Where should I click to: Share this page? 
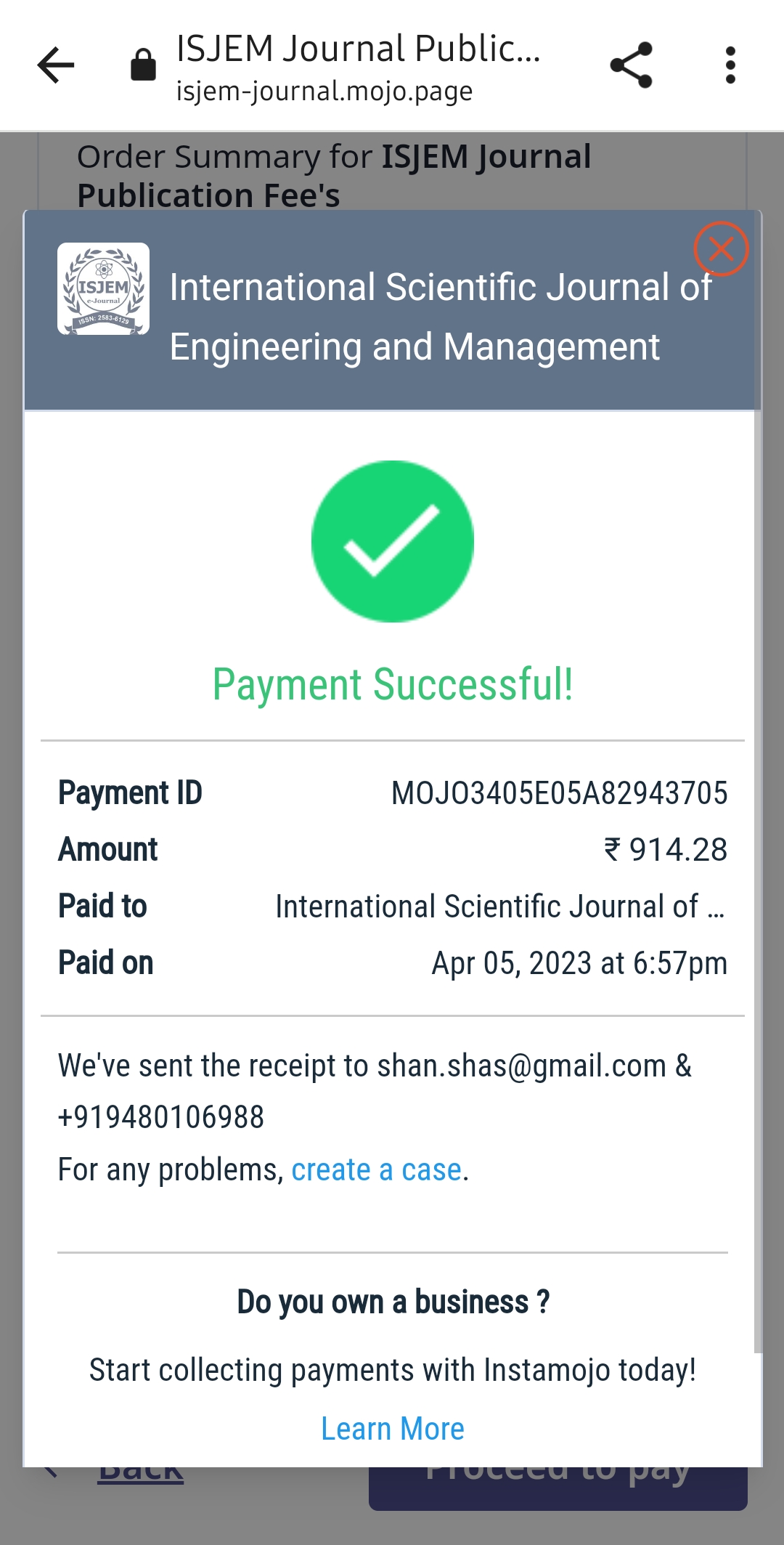pos(632,65)
